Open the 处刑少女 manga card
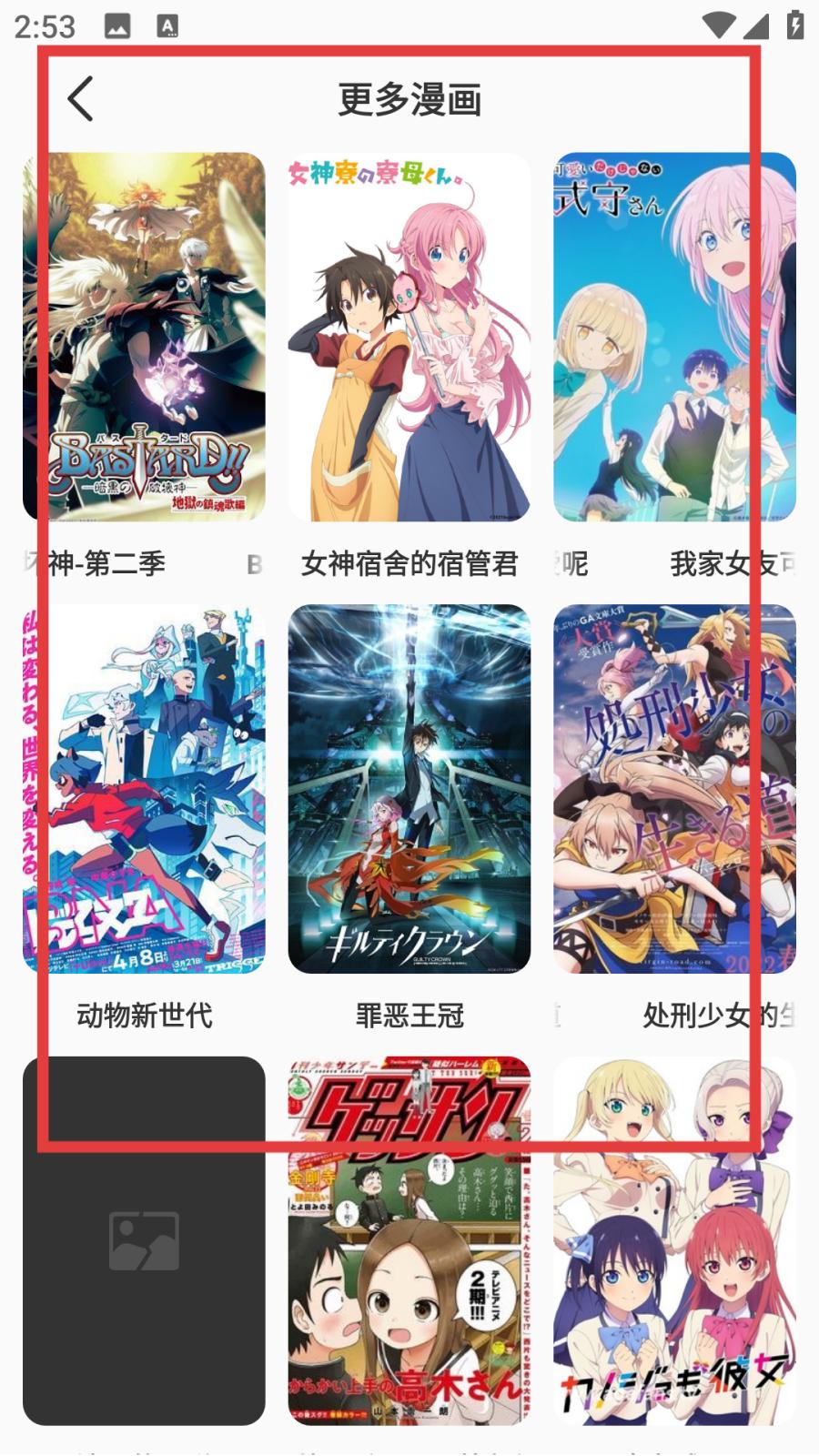 [x=674, y=789]
